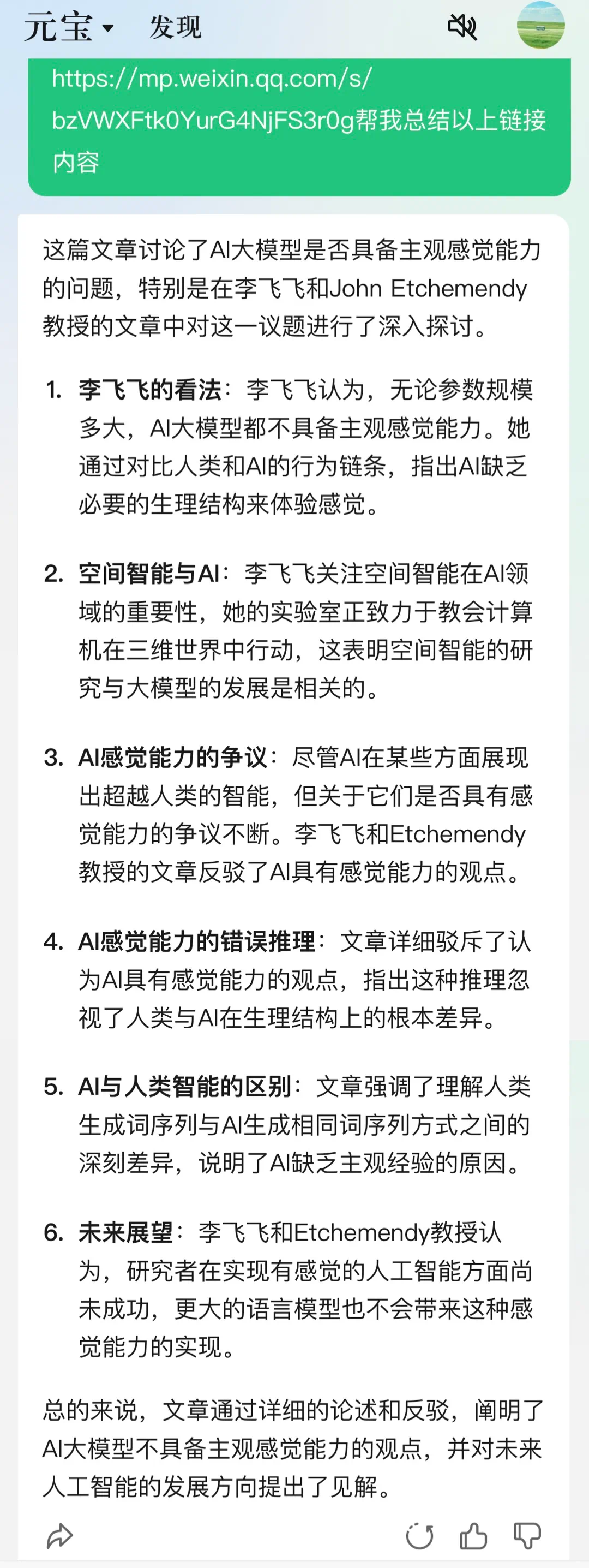Share this AI response
The image size is (589, 1568).
[59, 1536]
